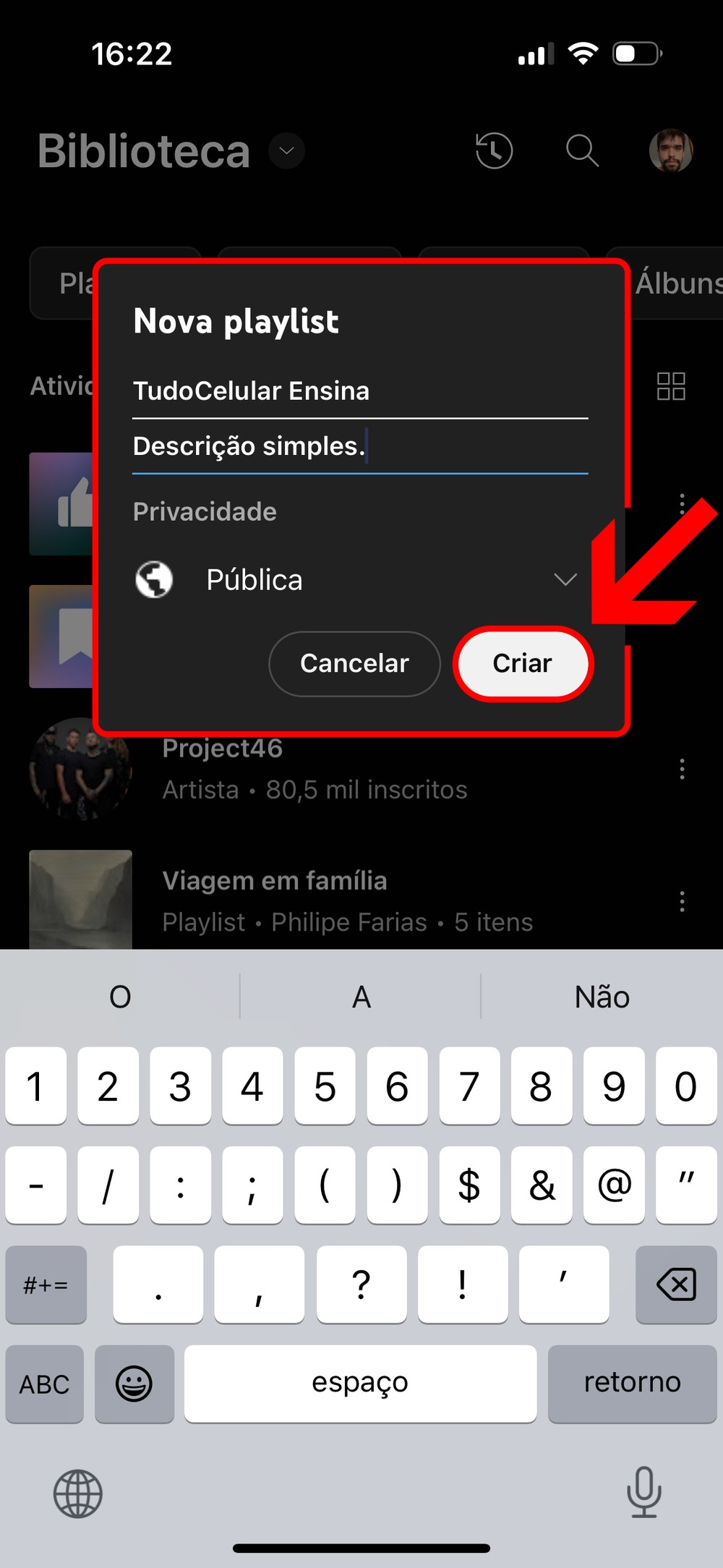Screen dimensions: 723x1568
Task: Tap Criar to create the playlist
Action: pyautogui.click(x=522, y=663)
